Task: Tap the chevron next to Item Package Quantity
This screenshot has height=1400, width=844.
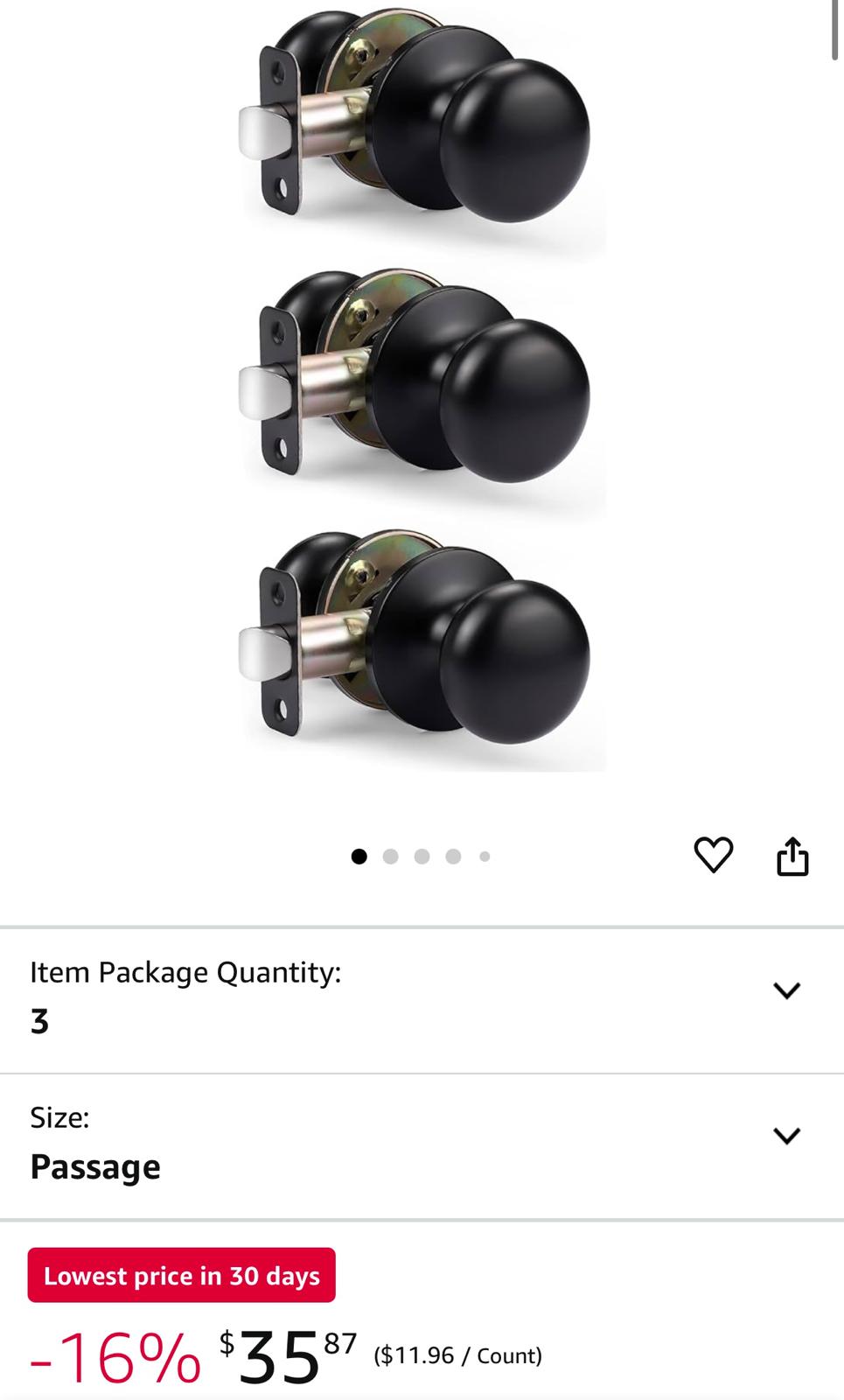Action: [x=786, y=990]
